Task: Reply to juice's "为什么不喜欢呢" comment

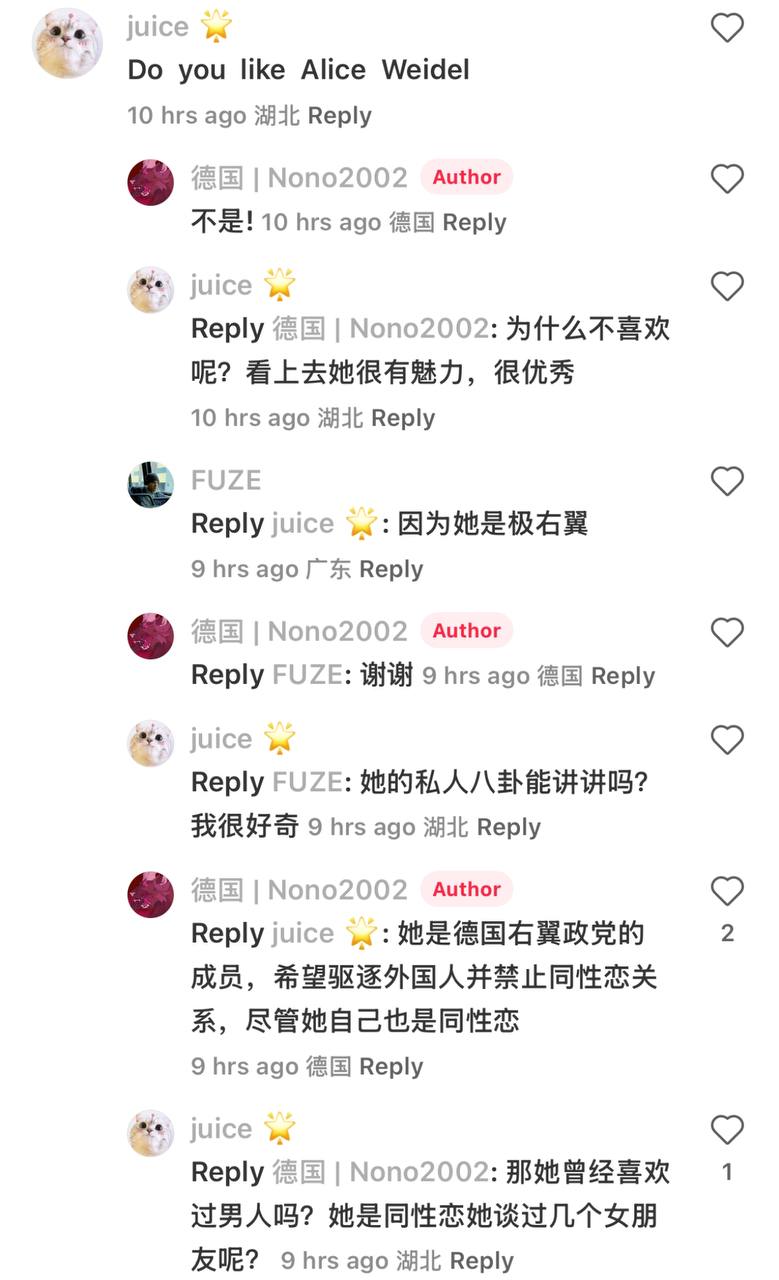Action: 402,418
